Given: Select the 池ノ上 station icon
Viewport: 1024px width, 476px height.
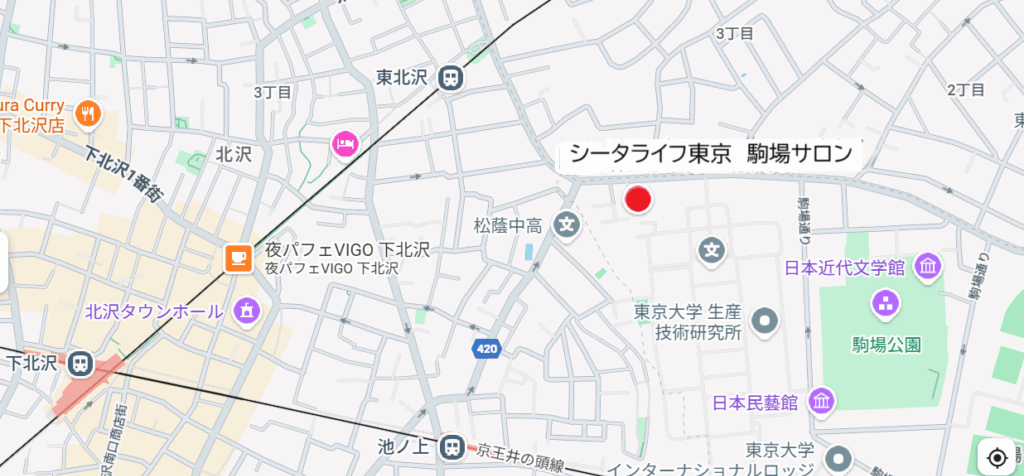Looking at the screenshot, I should point(451,446).
